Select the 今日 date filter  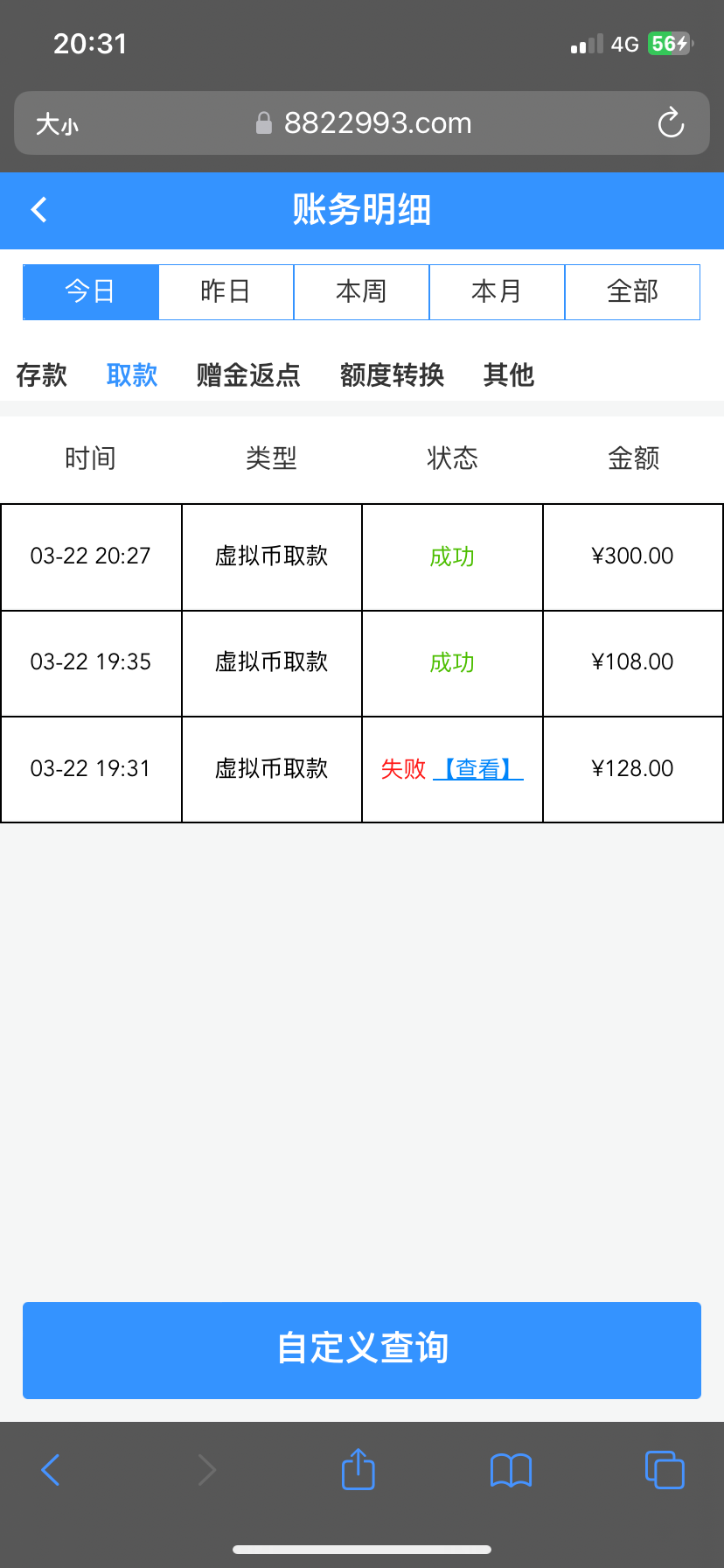click(x=90, y=291)
